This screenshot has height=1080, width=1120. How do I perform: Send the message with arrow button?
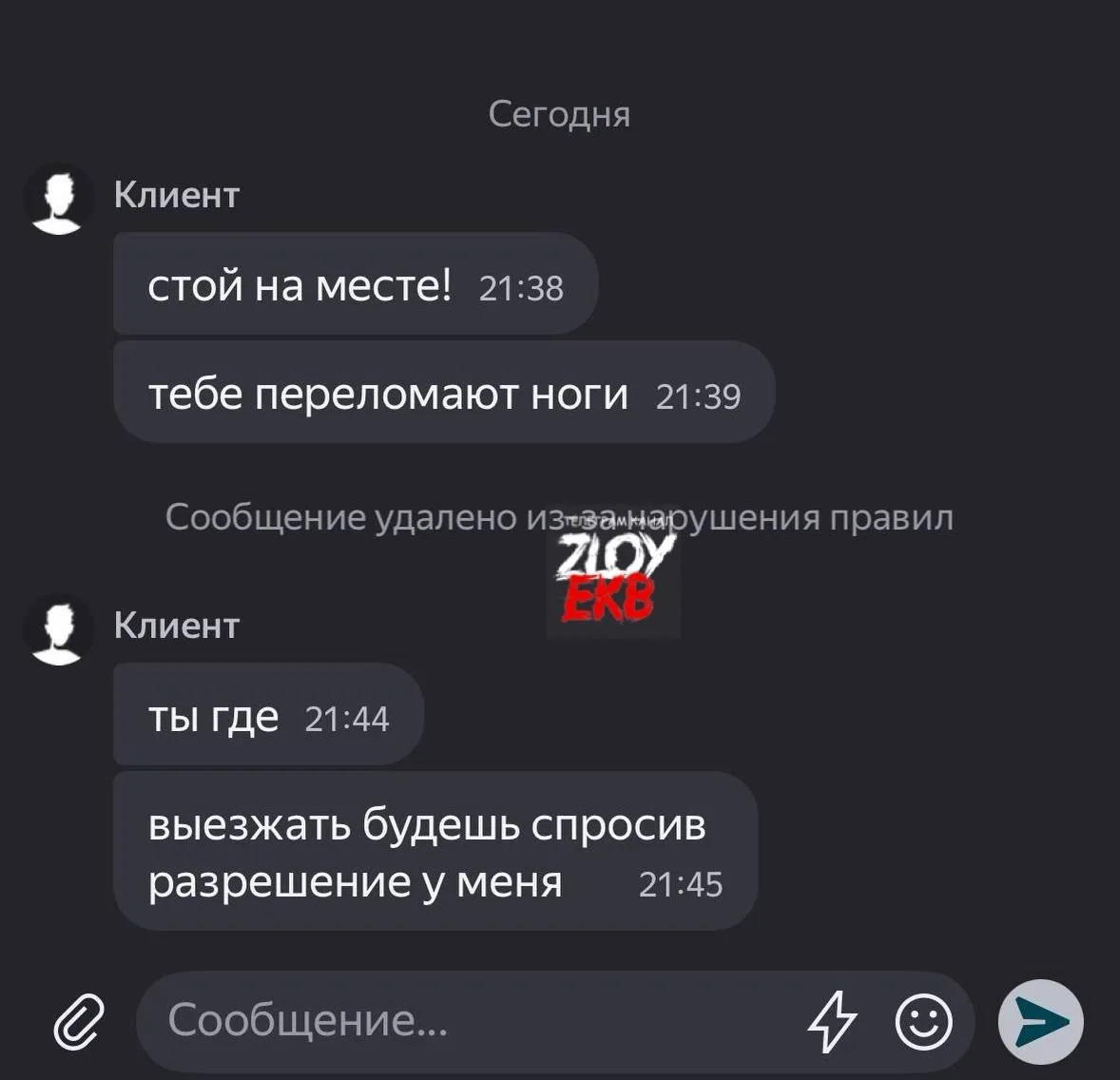pos(1040,1022)
